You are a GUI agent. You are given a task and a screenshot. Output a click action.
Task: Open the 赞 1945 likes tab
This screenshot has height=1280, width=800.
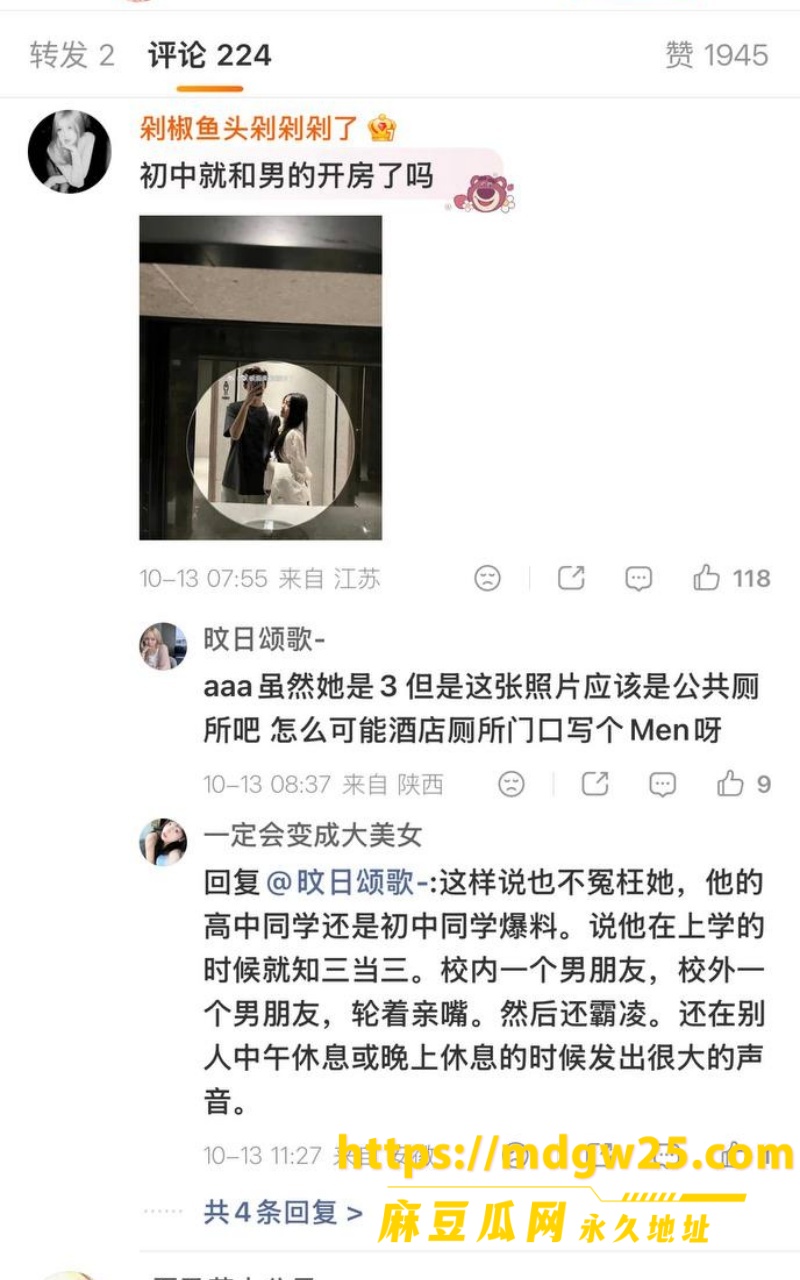pos(717,55)
